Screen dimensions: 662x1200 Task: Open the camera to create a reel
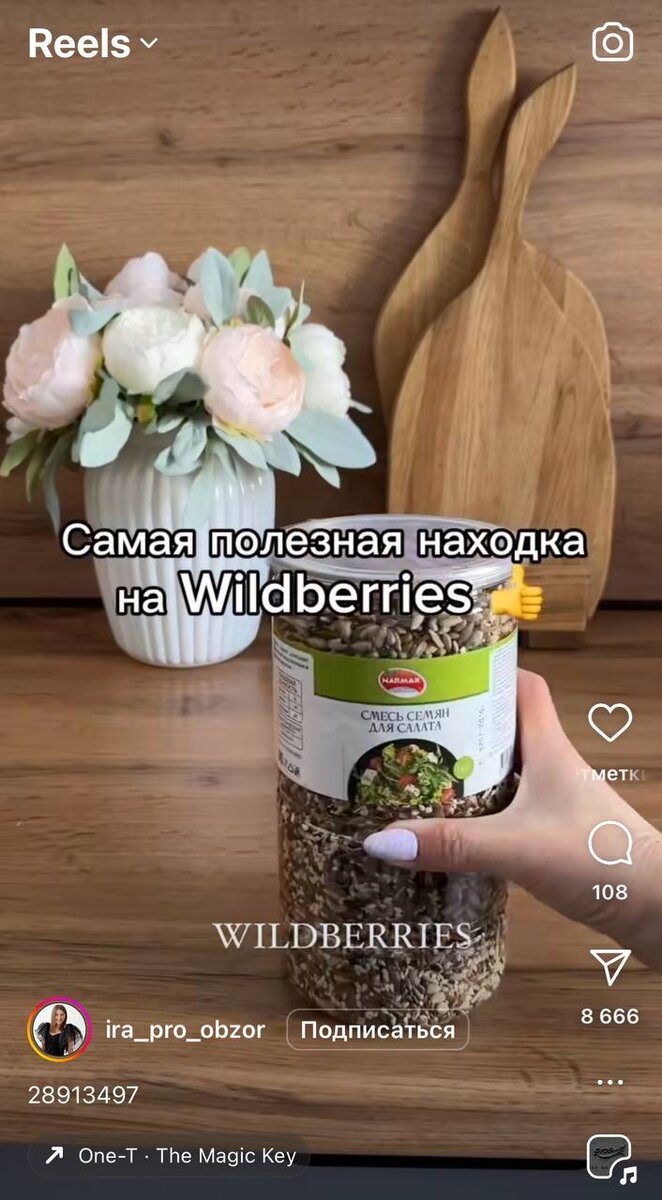(x=612, y=43)
